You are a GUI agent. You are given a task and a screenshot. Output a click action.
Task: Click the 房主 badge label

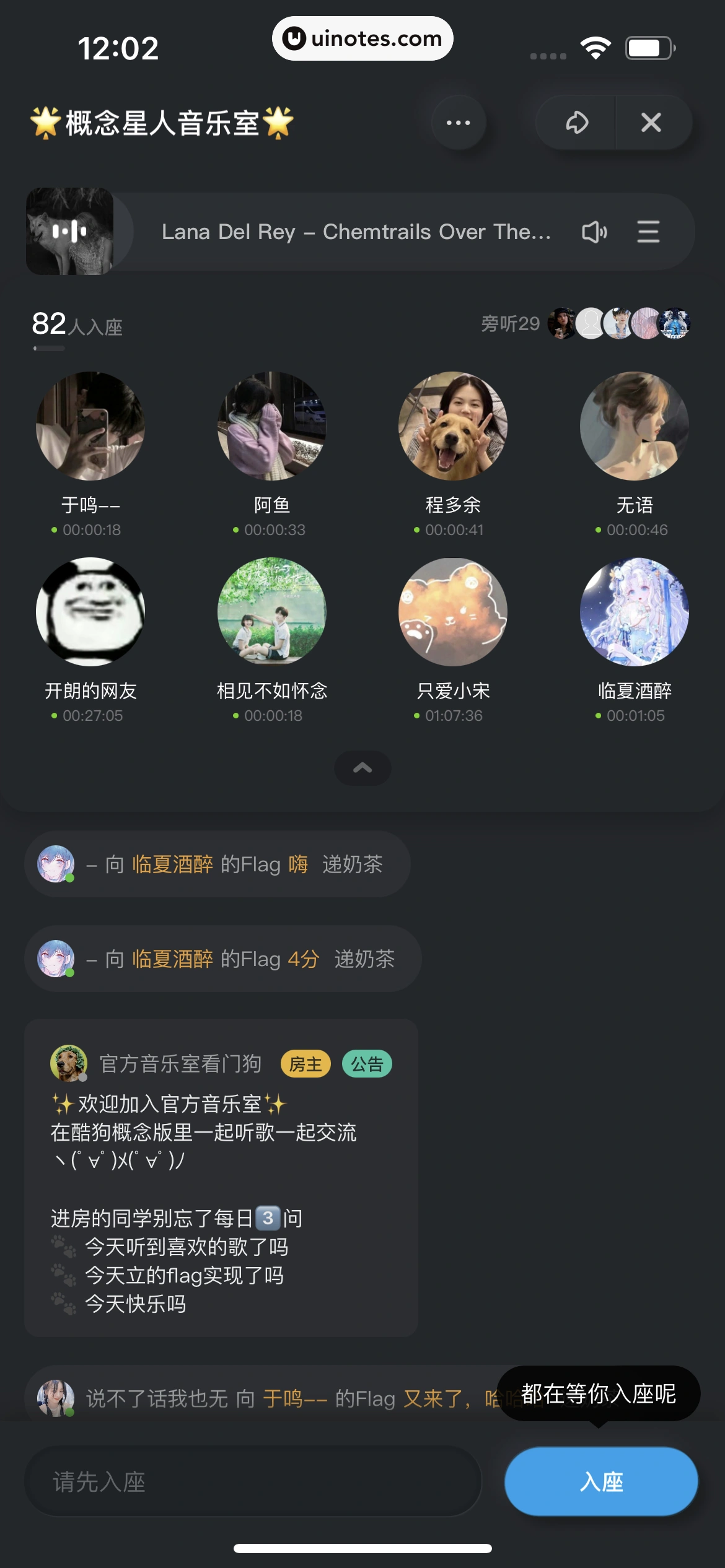pyautogui.click(x=305, y=1064)
